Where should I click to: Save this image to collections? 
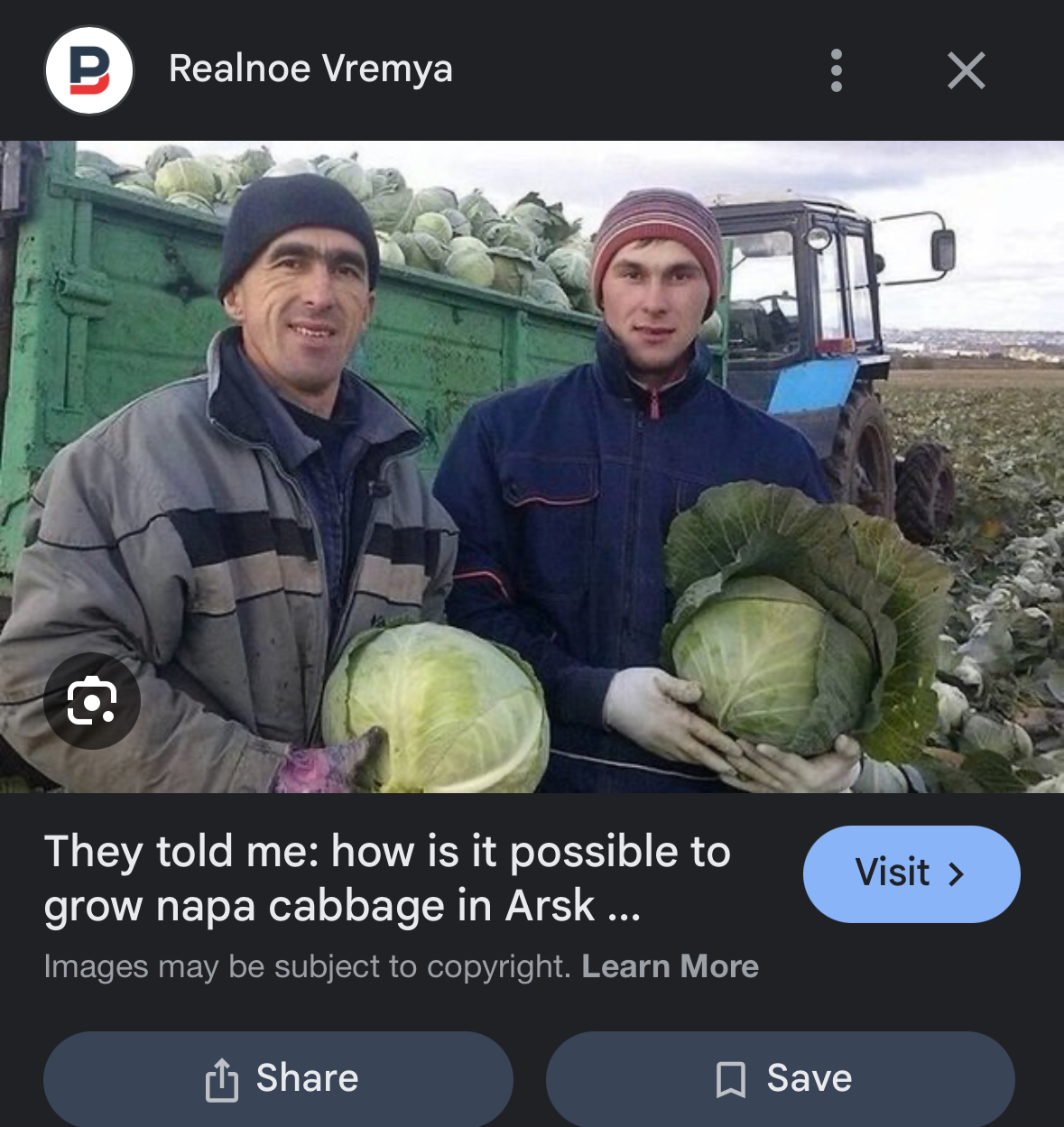(781, 1078)
